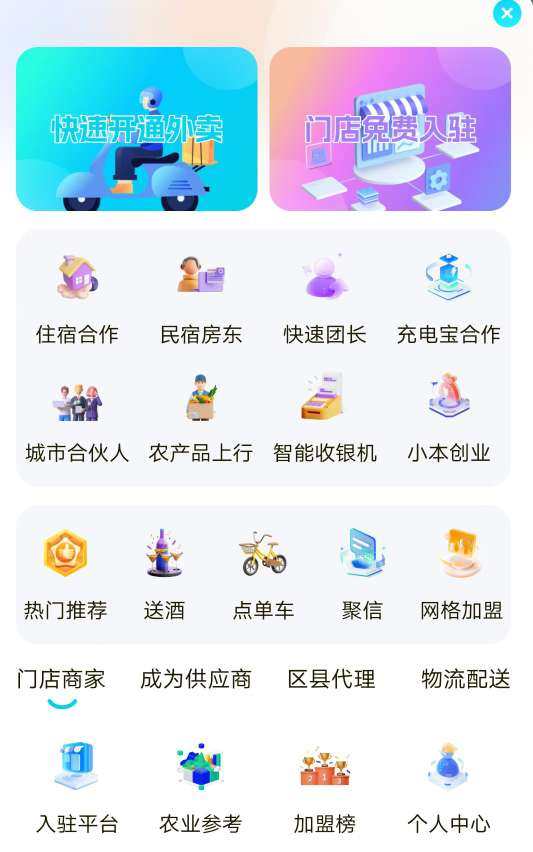
Task: Open 热门推荐
Action: click(66, 575)
